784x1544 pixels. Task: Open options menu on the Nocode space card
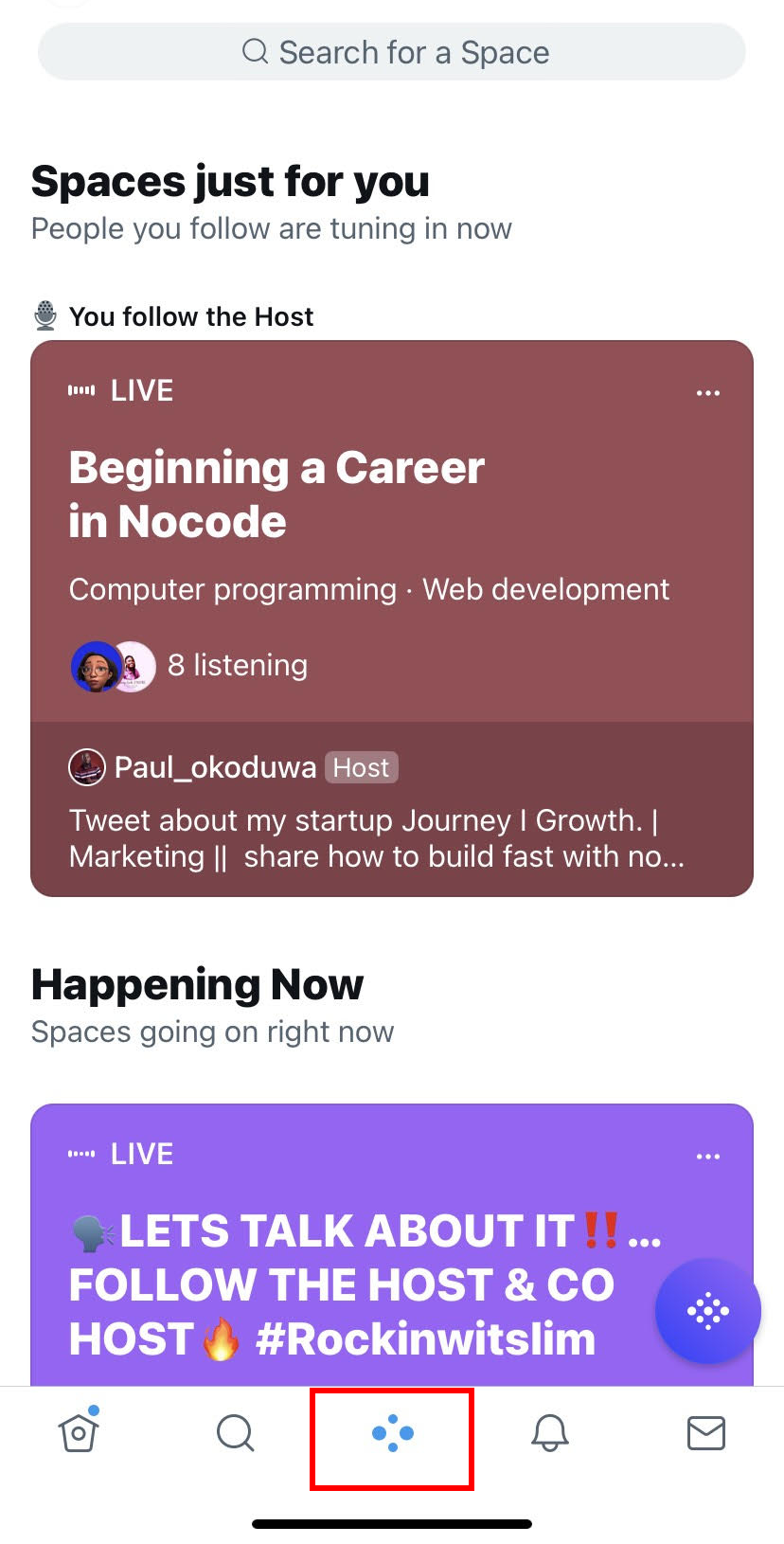(x=707, y=392)
